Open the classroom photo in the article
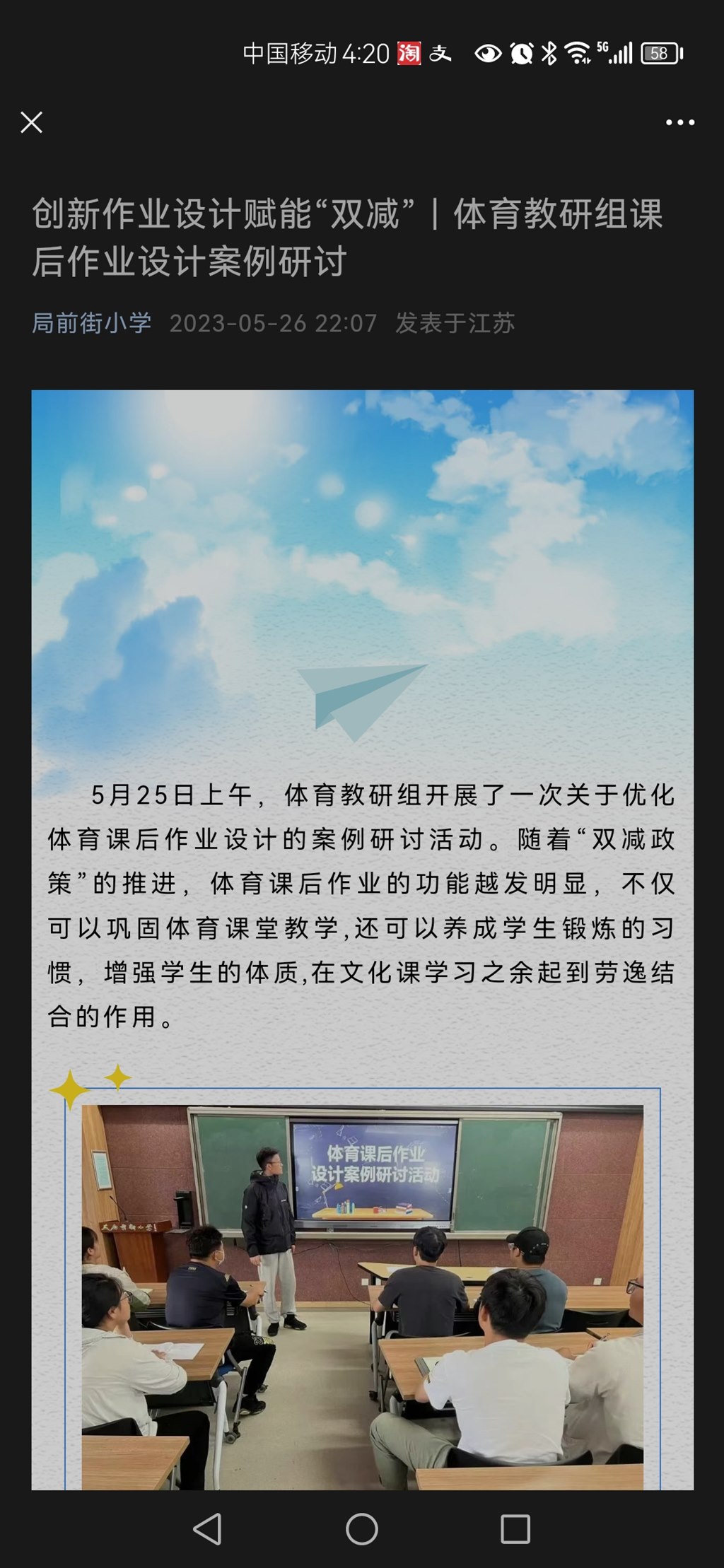 coord(362,1295)
